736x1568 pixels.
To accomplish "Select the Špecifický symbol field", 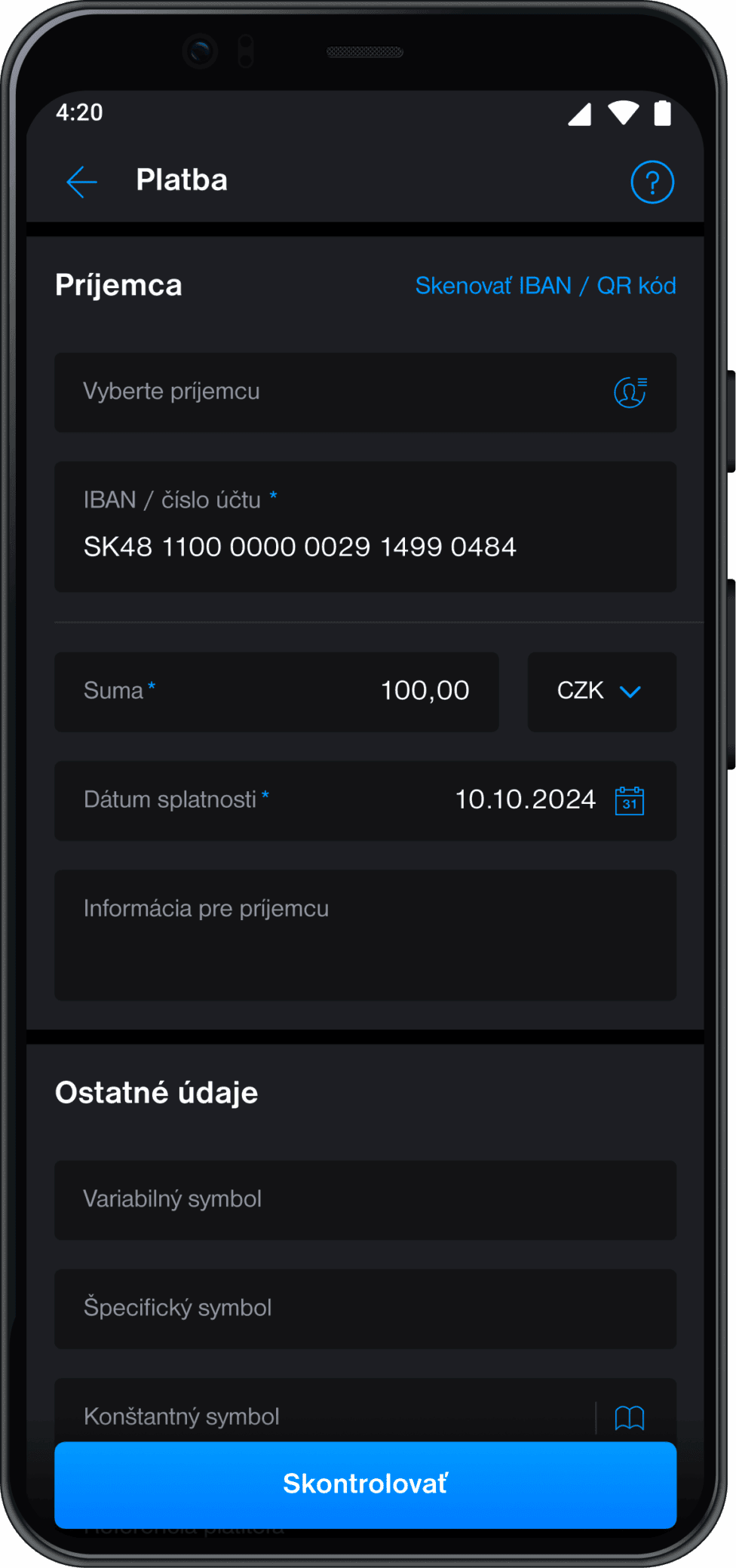I will tap(365, 1309).
